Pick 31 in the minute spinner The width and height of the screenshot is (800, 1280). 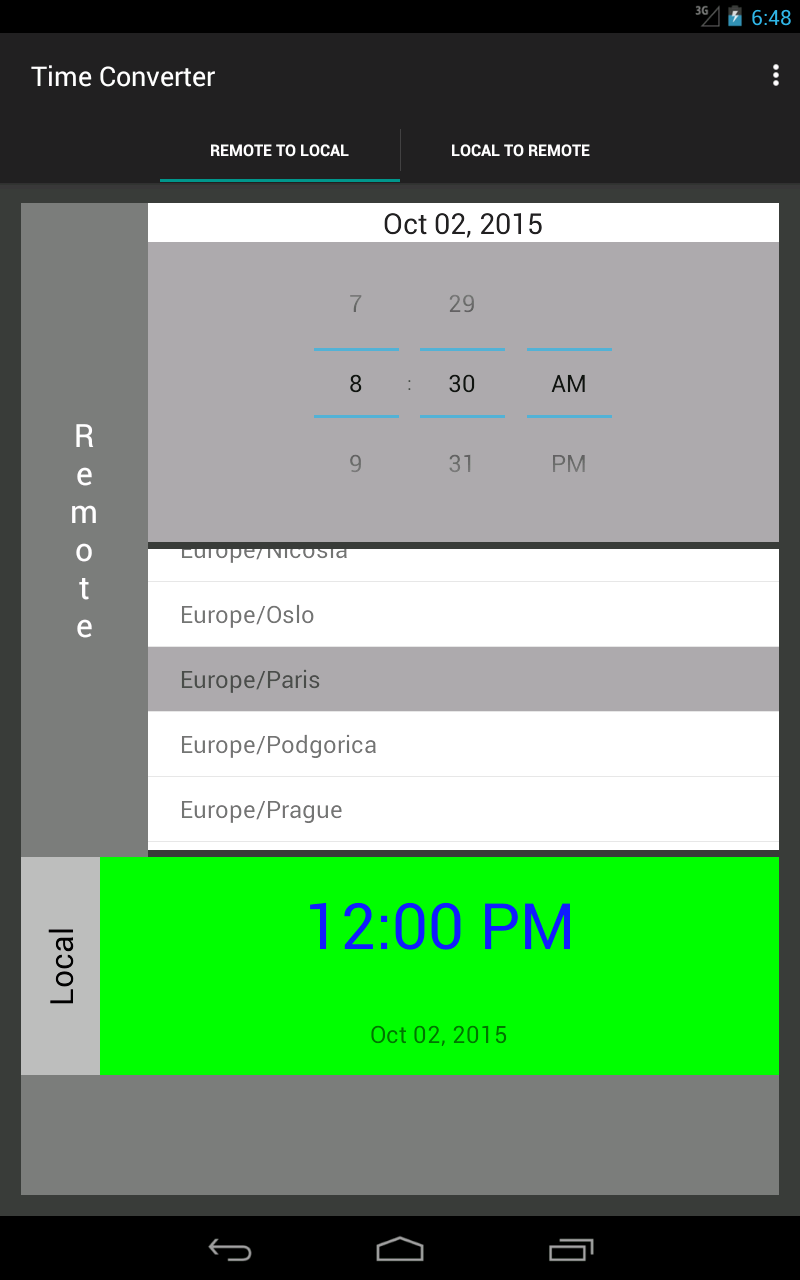pyautogui.click(x=462, y=463)
